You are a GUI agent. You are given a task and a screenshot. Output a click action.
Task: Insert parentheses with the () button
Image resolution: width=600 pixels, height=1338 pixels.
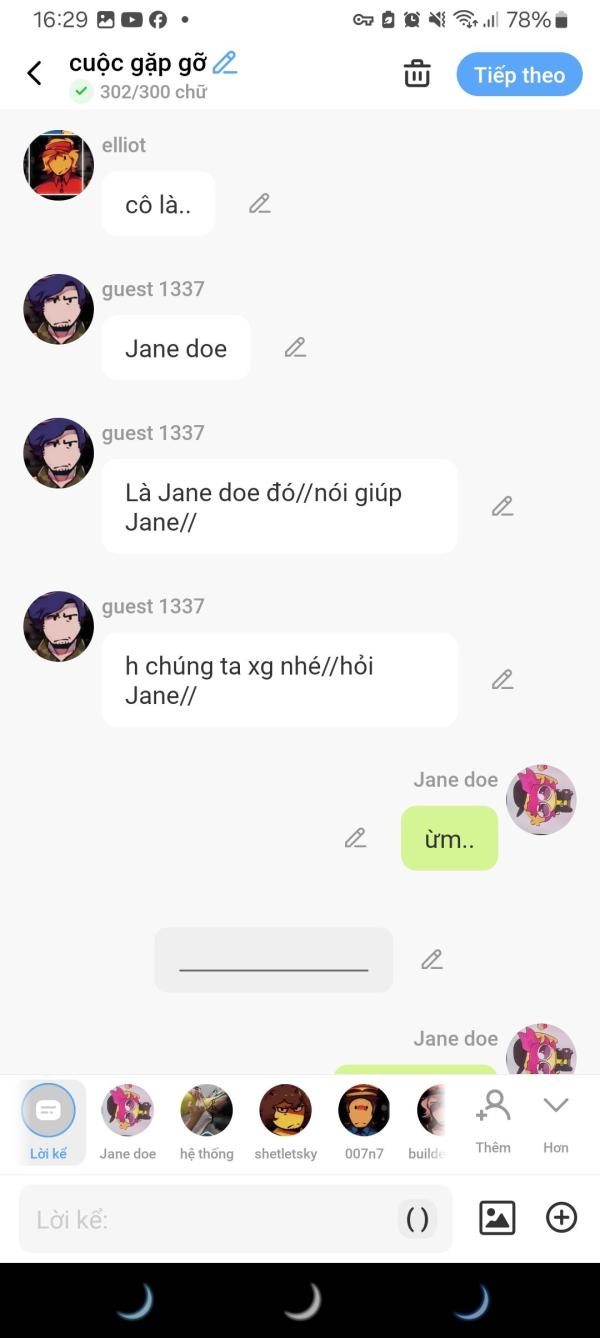(417, 1219)
